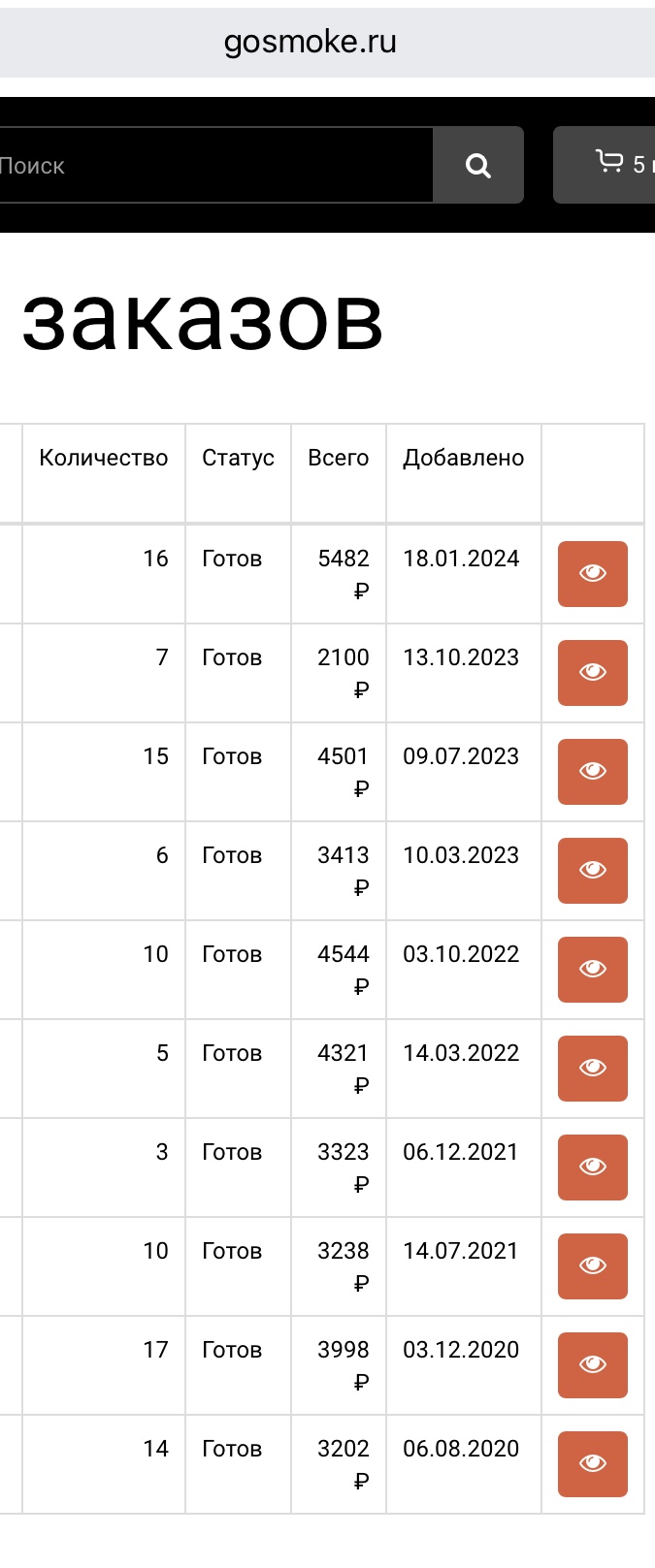
Task: Show the order from 06.08.2020
Action: (x=593, y=1464)
